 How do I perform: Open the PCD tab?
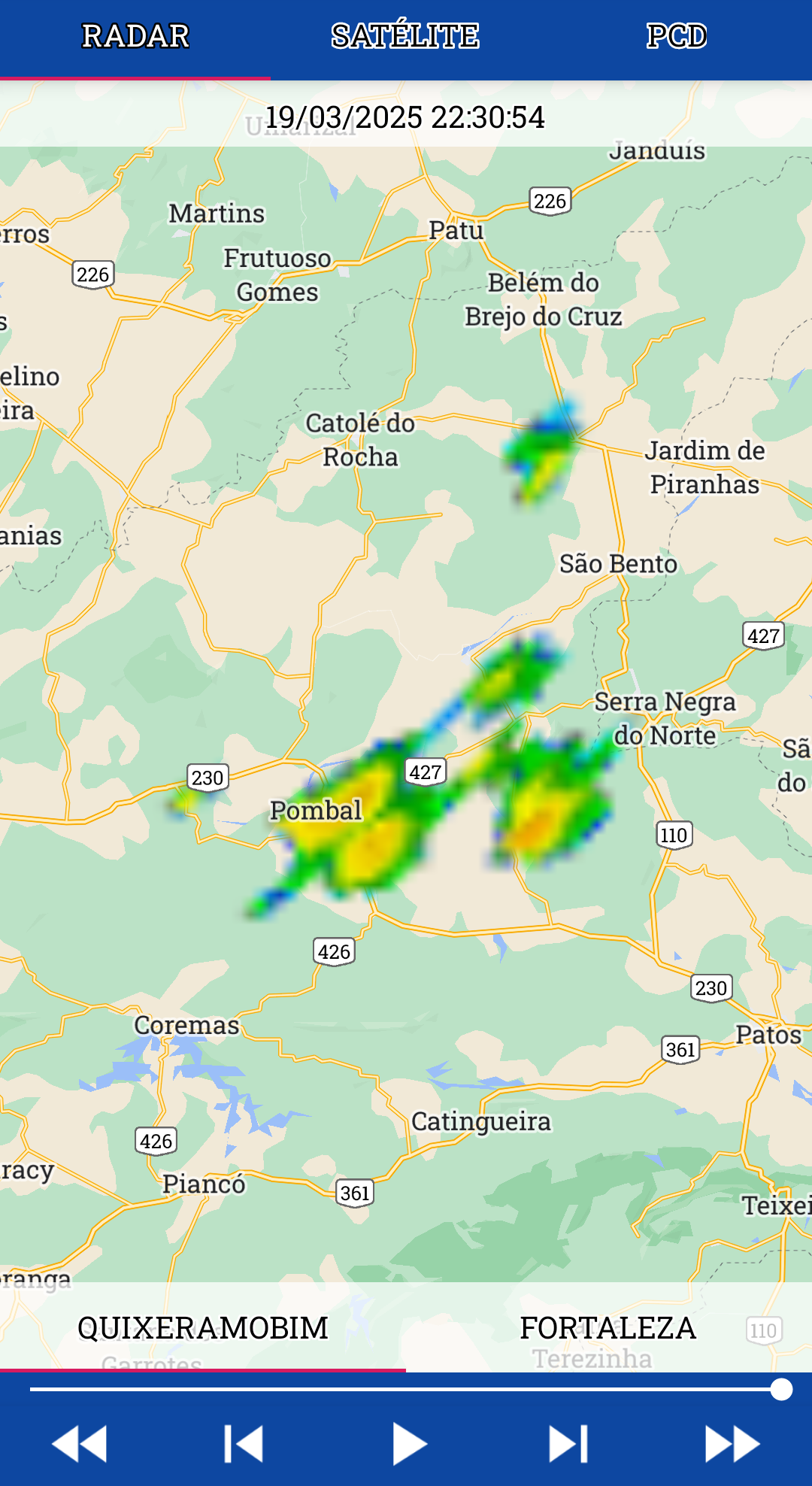[x=677, y=36]
